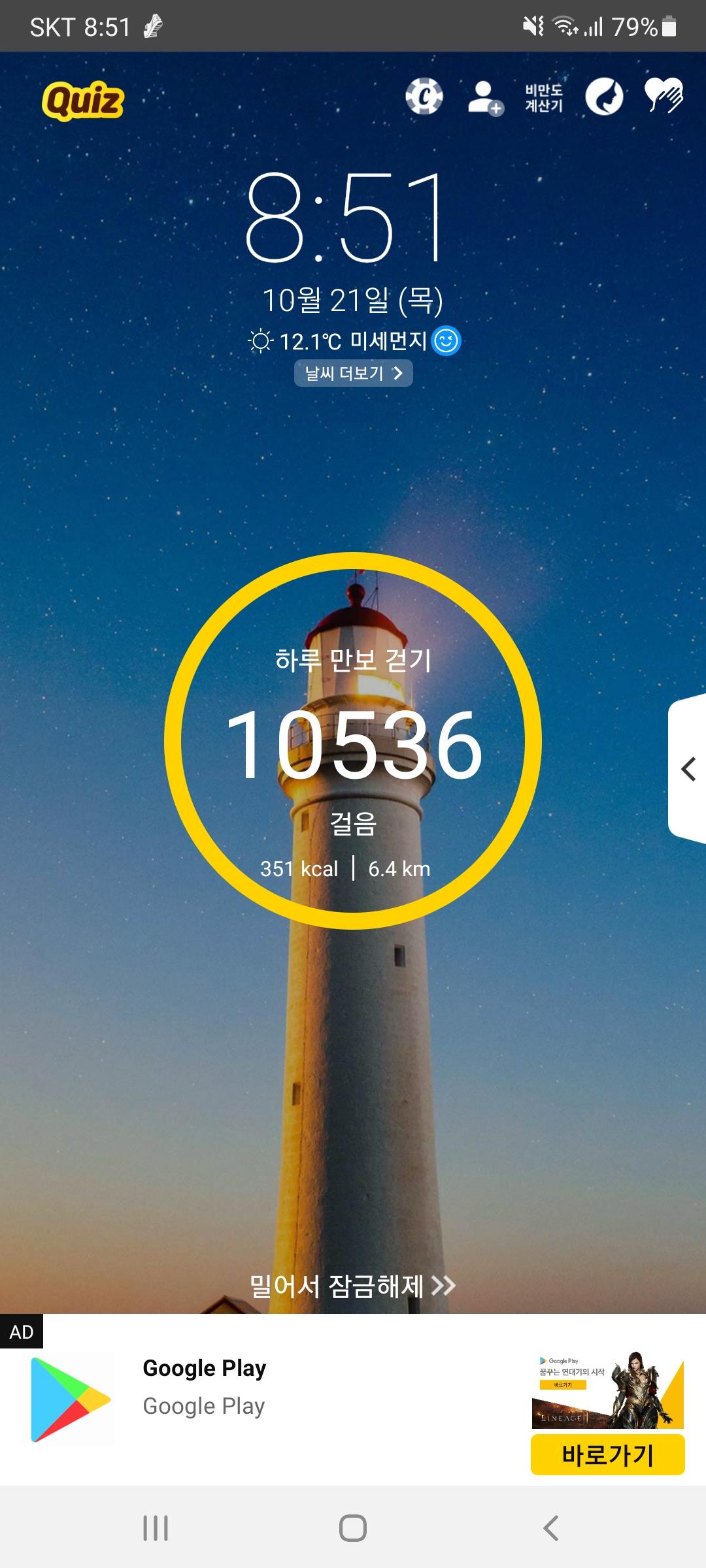The height and width of the screenshot is (1568, 706).
Task: Tap the add friend icon
Action: click(x=484, y=98)
